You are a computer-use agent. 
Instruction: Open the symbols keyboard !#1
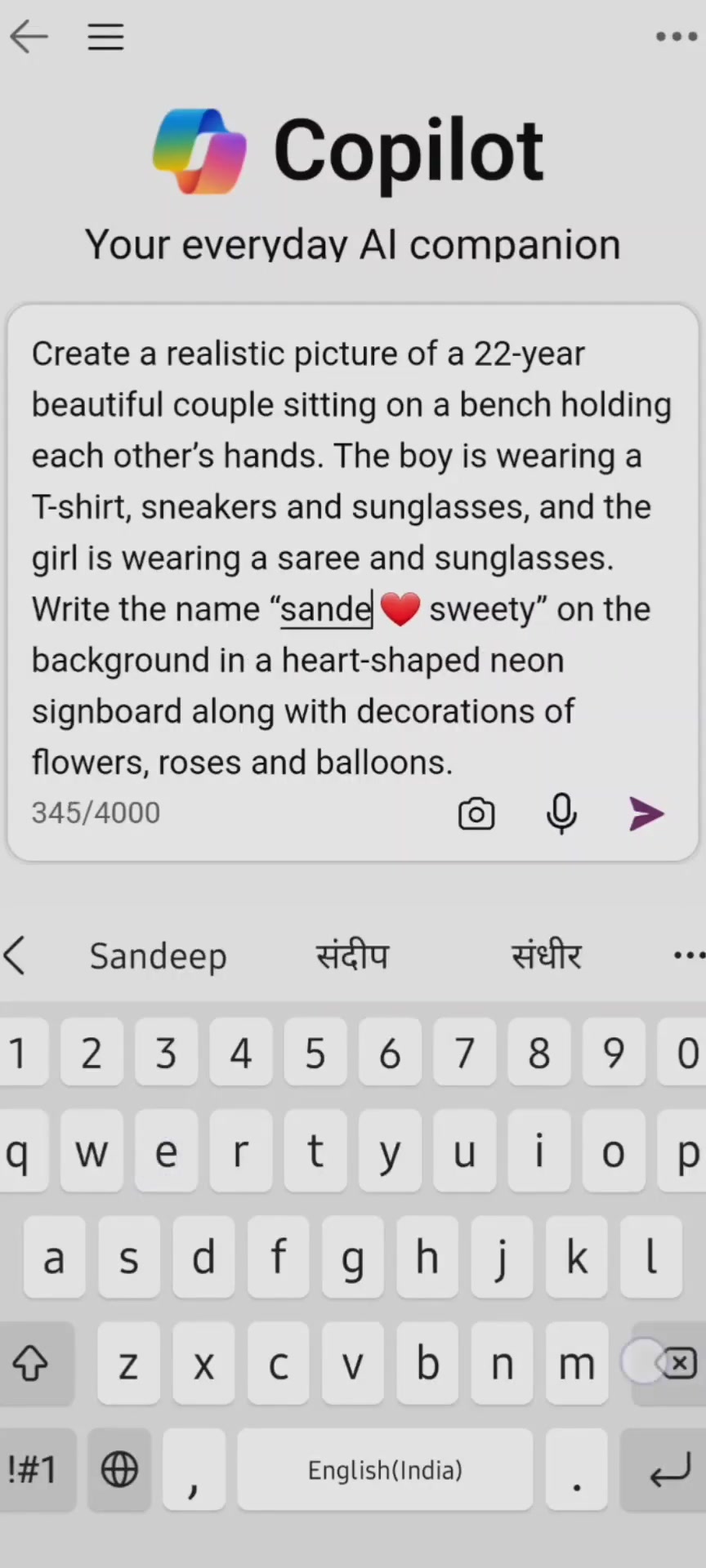(33, 1469)
